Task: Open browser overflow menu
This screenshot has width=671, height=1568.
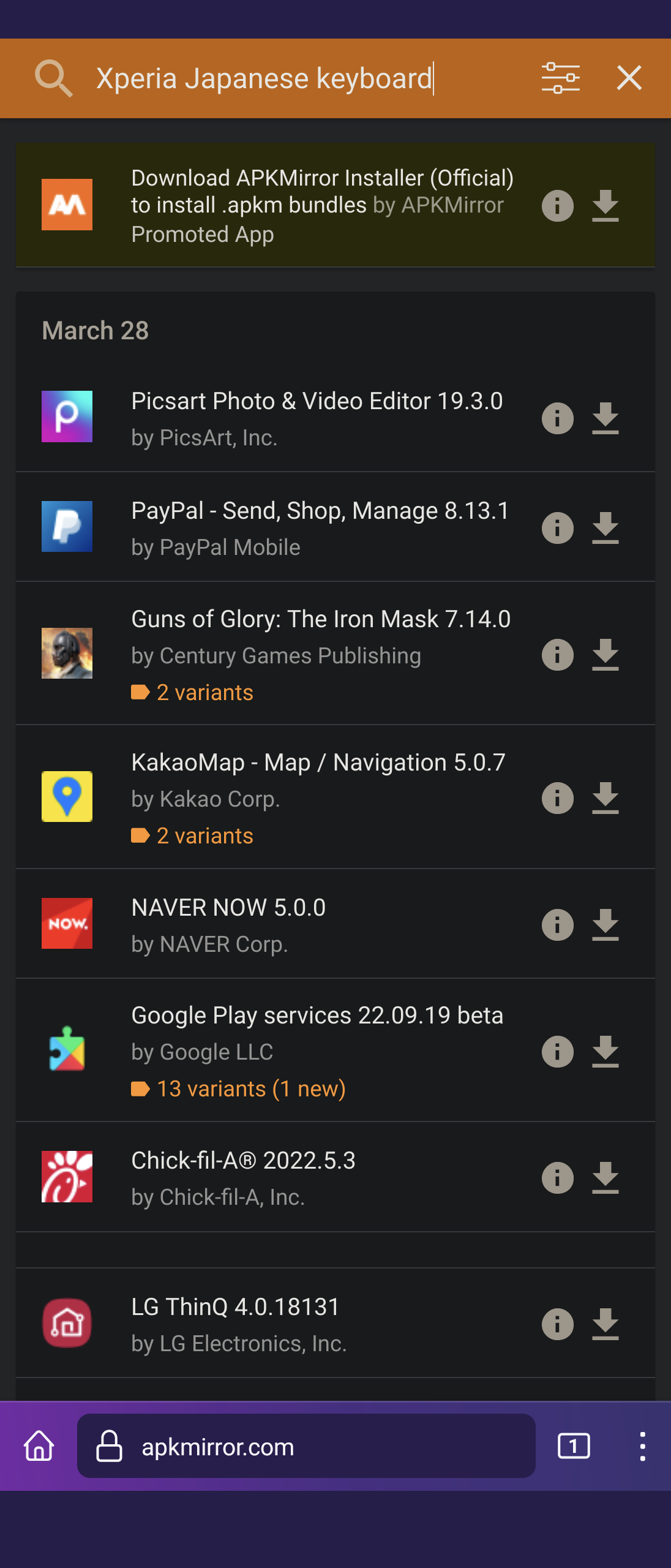Action: (642, 1446)
